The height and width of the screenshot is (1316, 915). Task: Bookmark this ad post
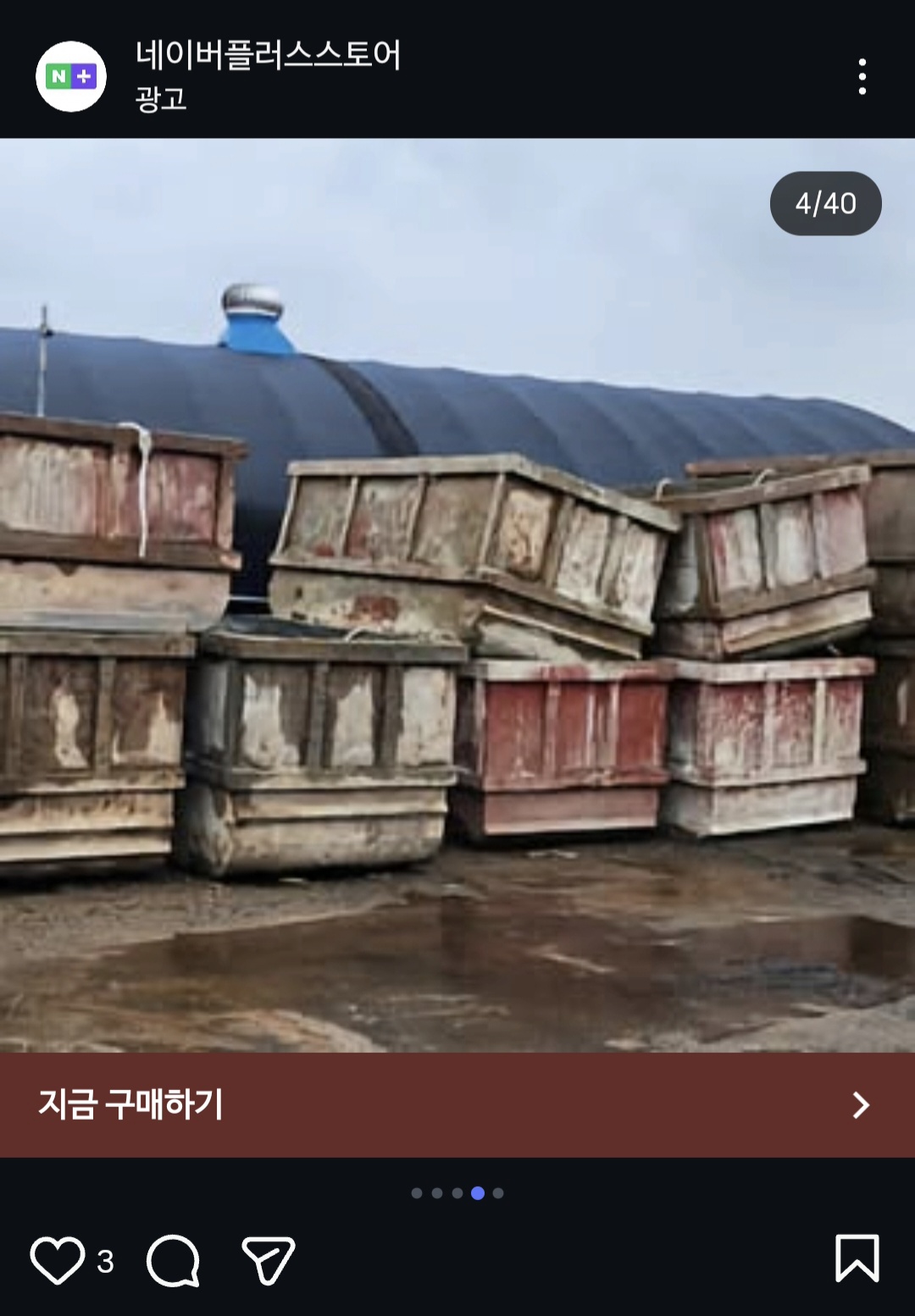click(x=857, y=1258)
